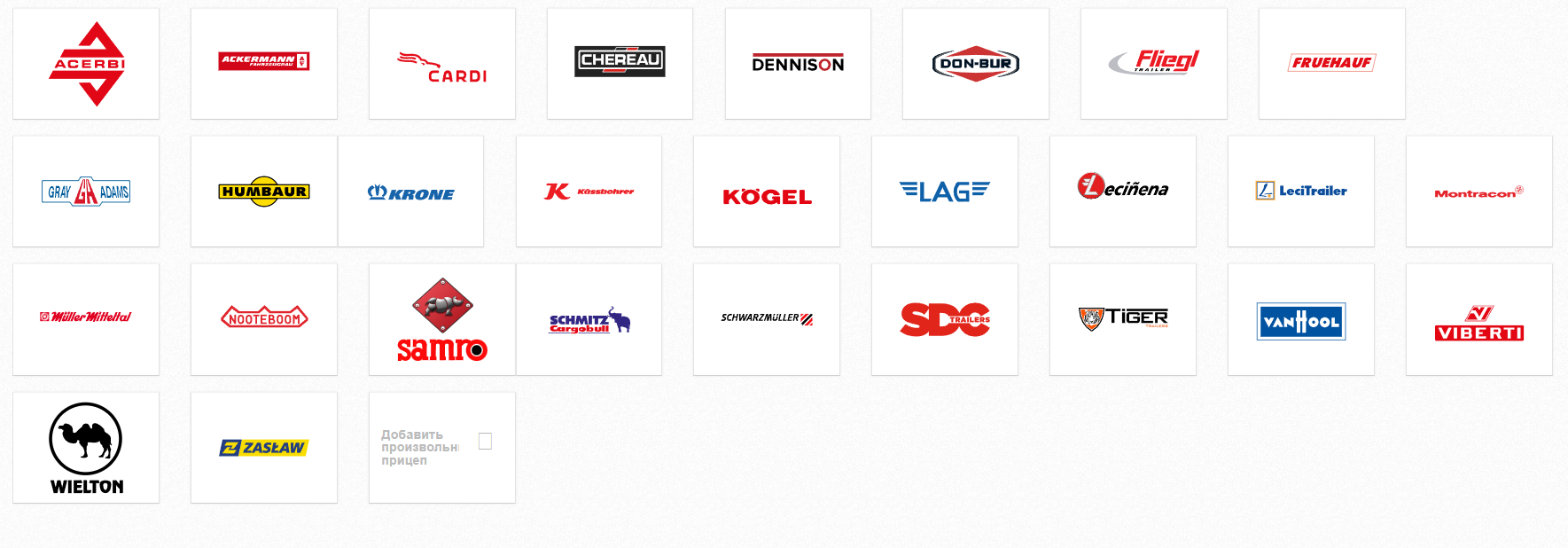The height and width of the screenshot is (548, 1568).
Task: Tap the Kögel brand tile
Action: tap(767, 192)
